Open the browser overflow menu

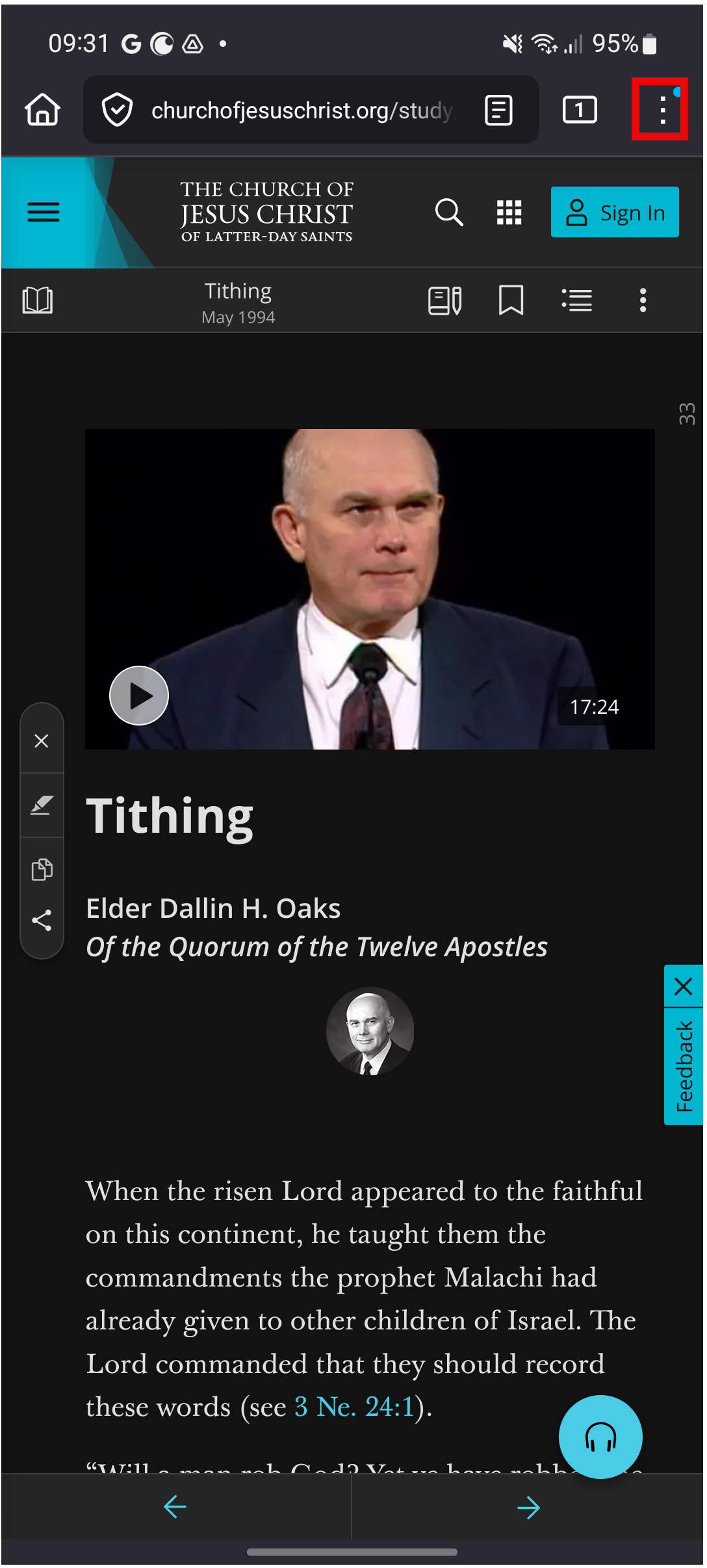click(661, 110)
